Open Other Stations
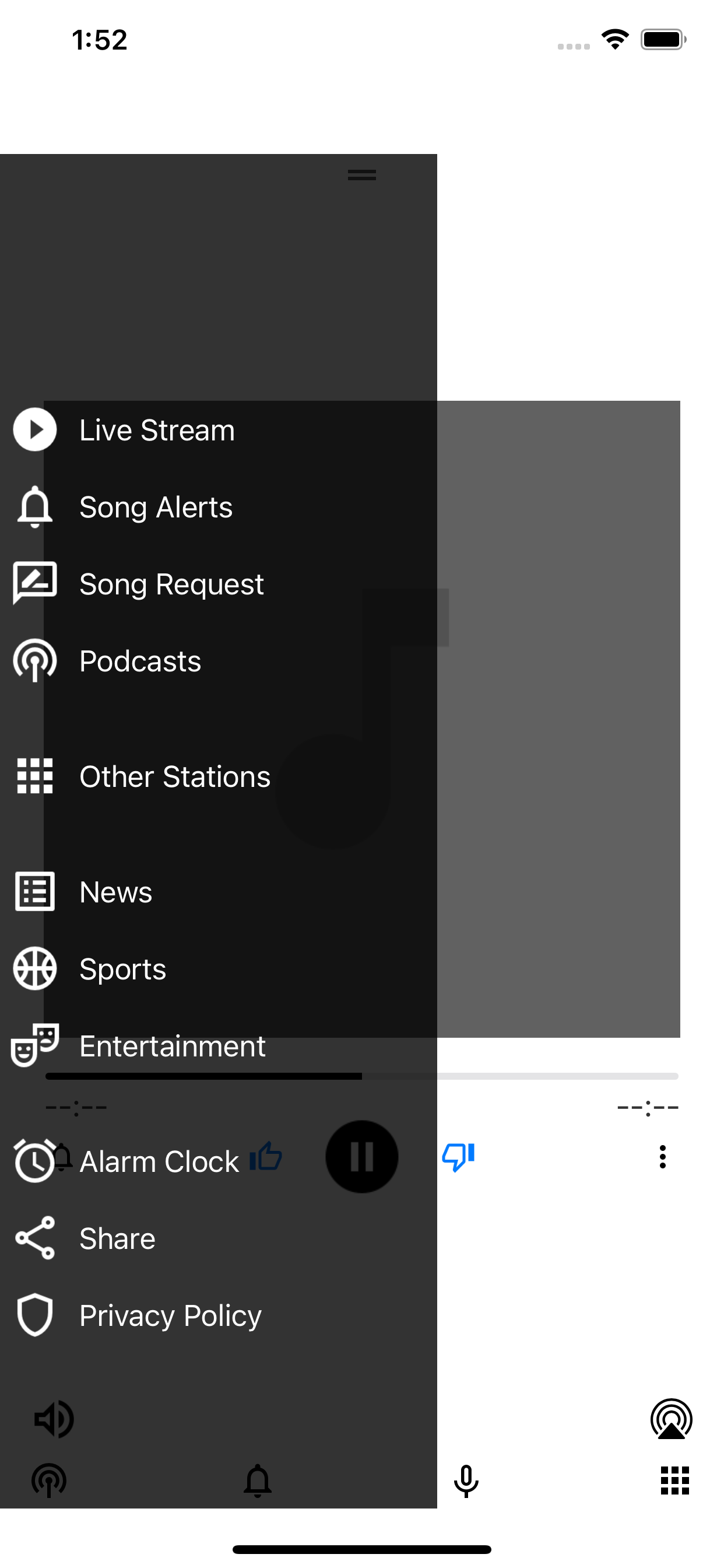Screen dimensions: 724x1568 [219, 776]
